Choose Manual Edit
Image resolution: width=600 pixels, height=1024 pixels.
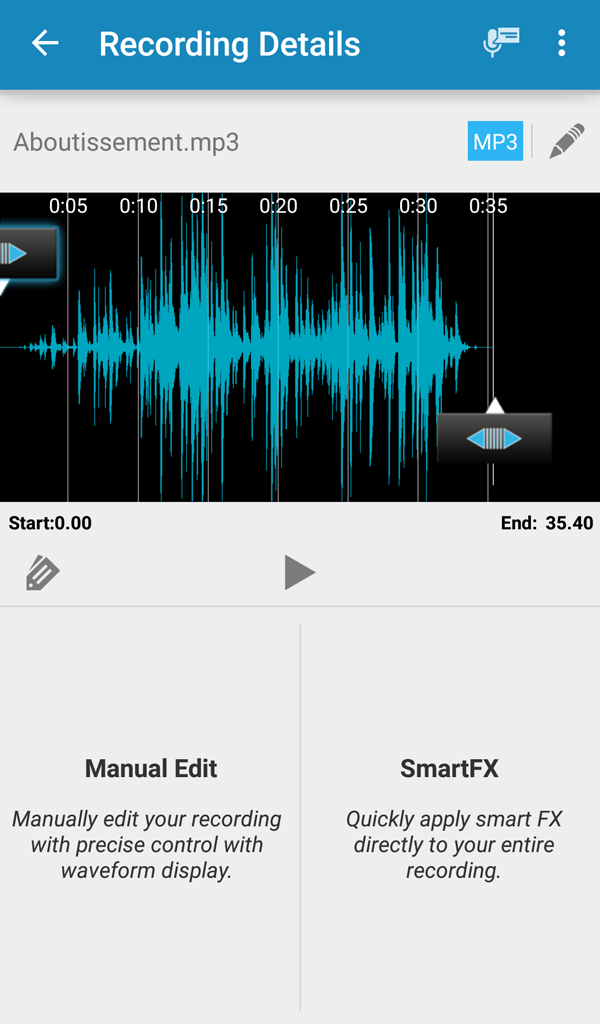[150, 816]
